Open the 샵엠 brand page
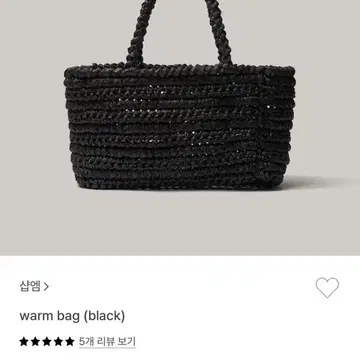This screenshot has width=360, height=360. [x=34, y=286]
